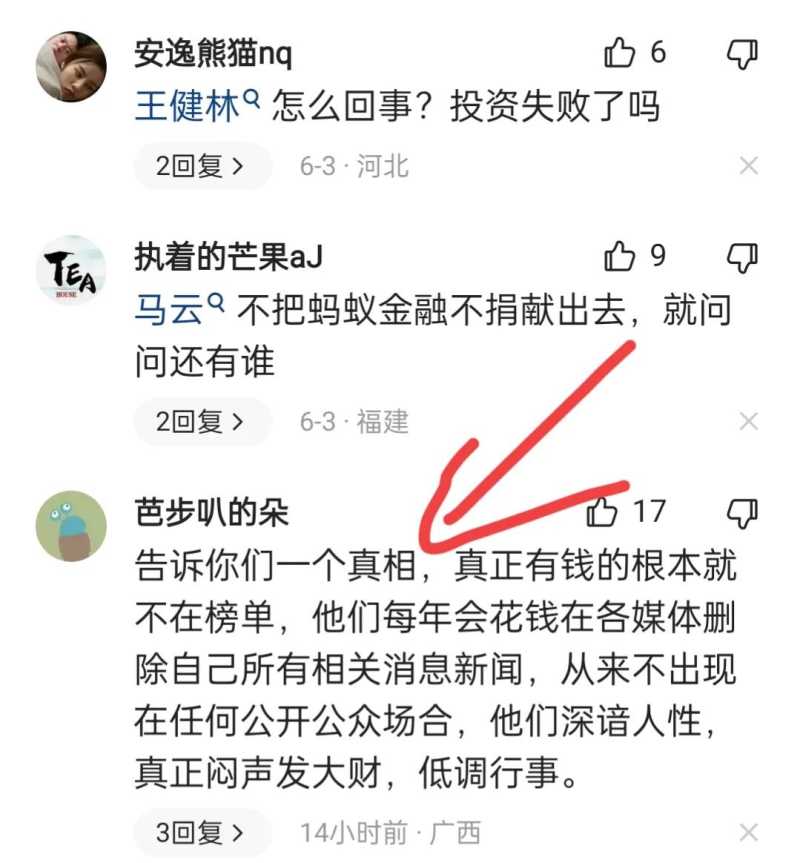Dislike the comment by 执着的芒果aJ

pyautogui.click(x=742, y=257)
